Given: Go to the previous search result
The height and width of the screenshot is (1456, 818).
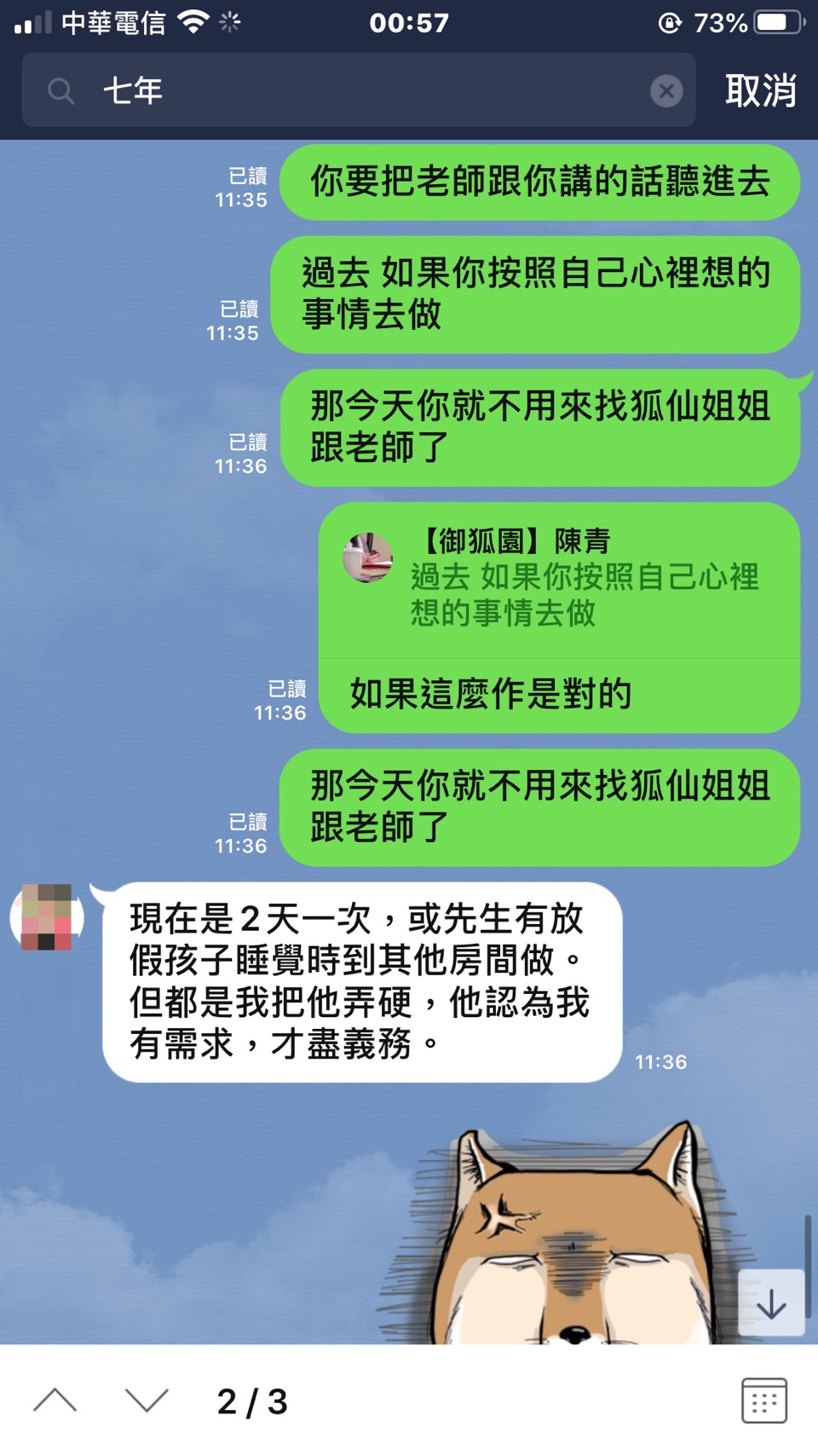Looking at the screenshot, I should [x=55, y=1401].
